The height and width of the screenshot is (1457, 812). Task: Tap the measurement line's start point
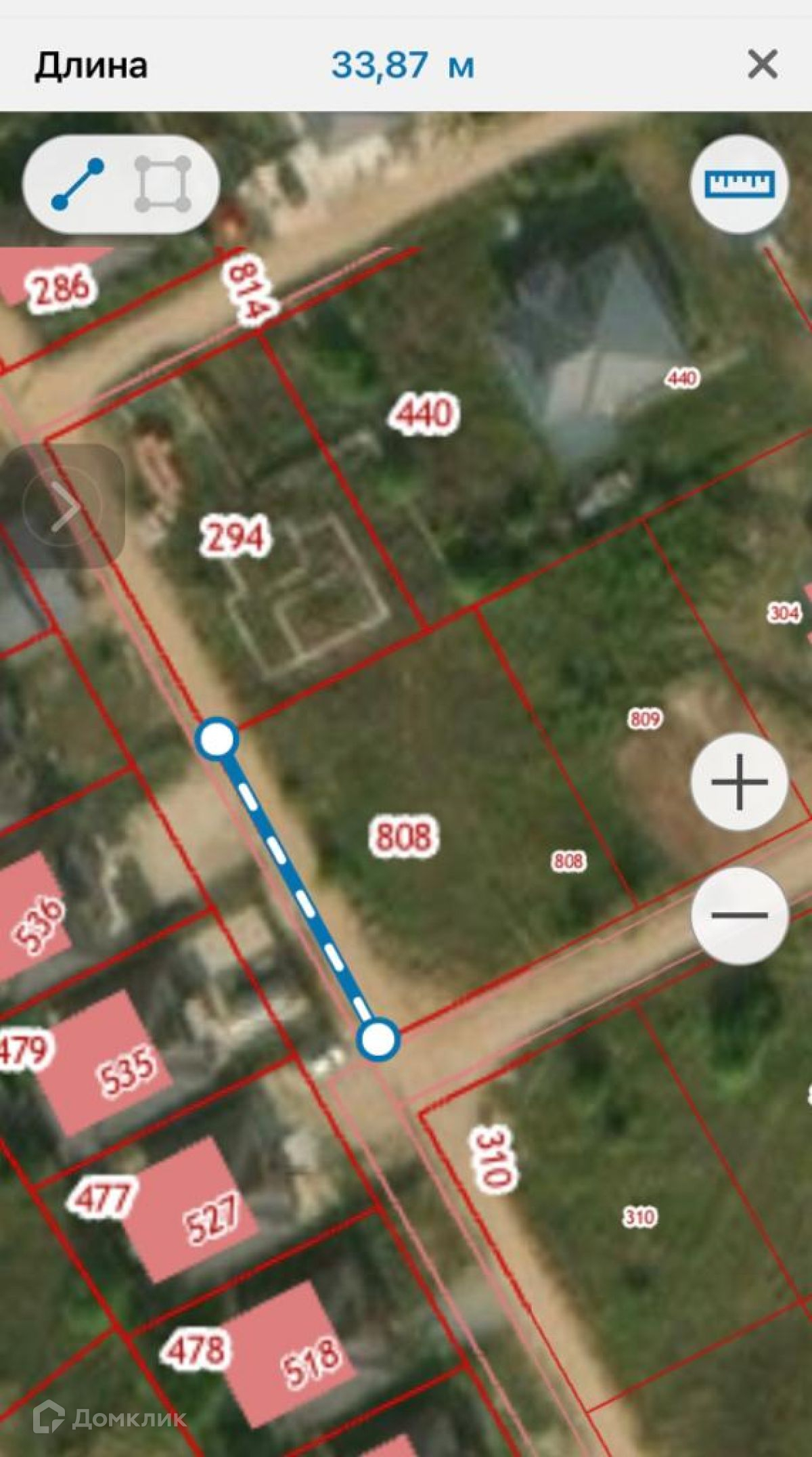point(217,738)
